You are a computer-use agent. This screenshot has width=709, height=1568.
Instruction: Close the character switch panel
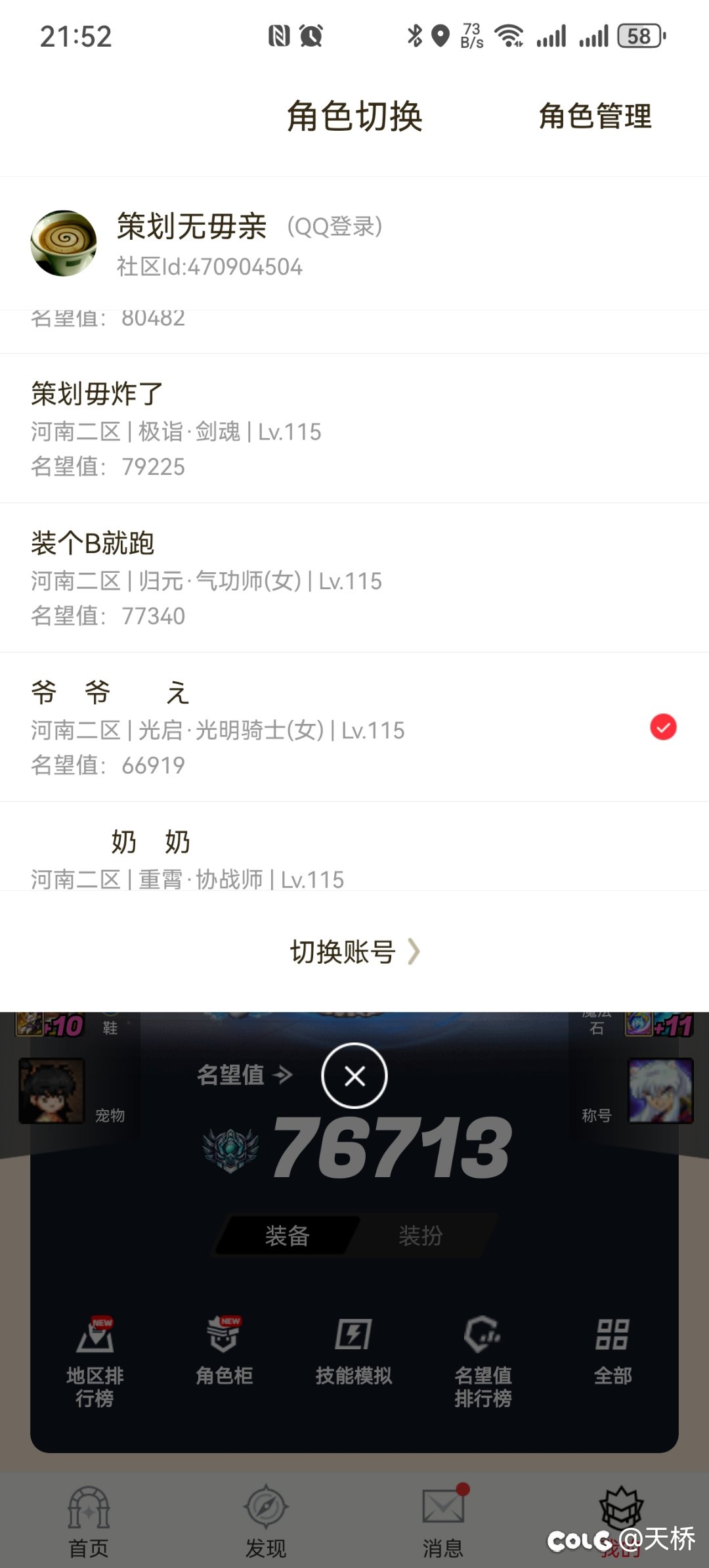(354, 1076)
